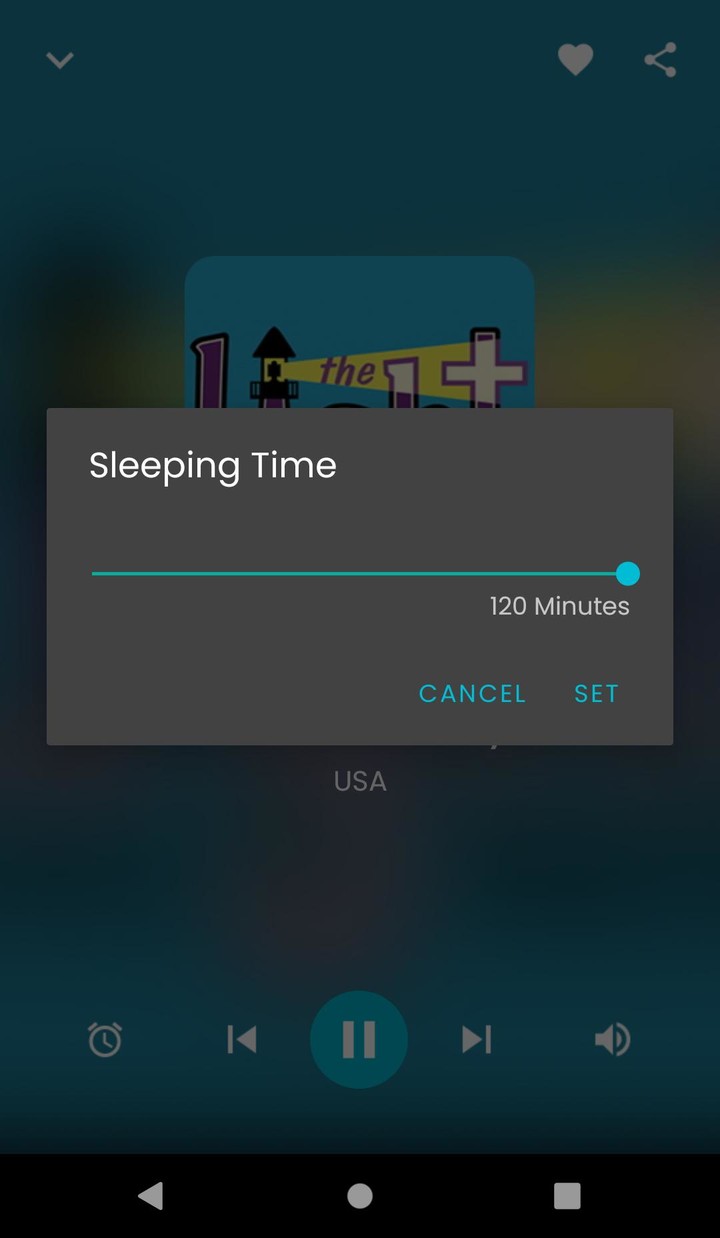Cancel the Sleeping Time dialog

[472, 693]
